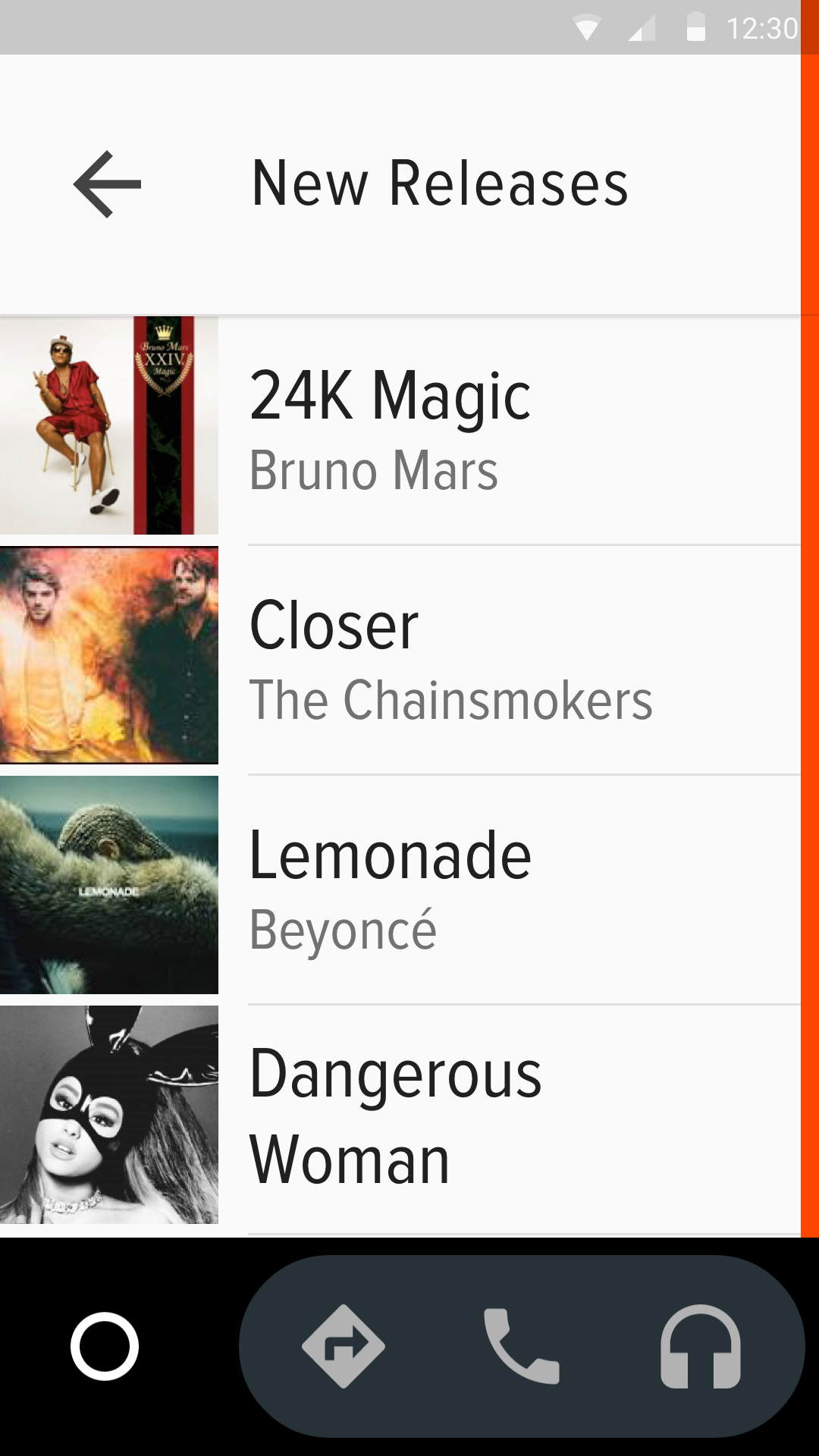The image size is (819, 1456).
Task: Select Lemonade by Beyoncé
Action: [455, 887]
